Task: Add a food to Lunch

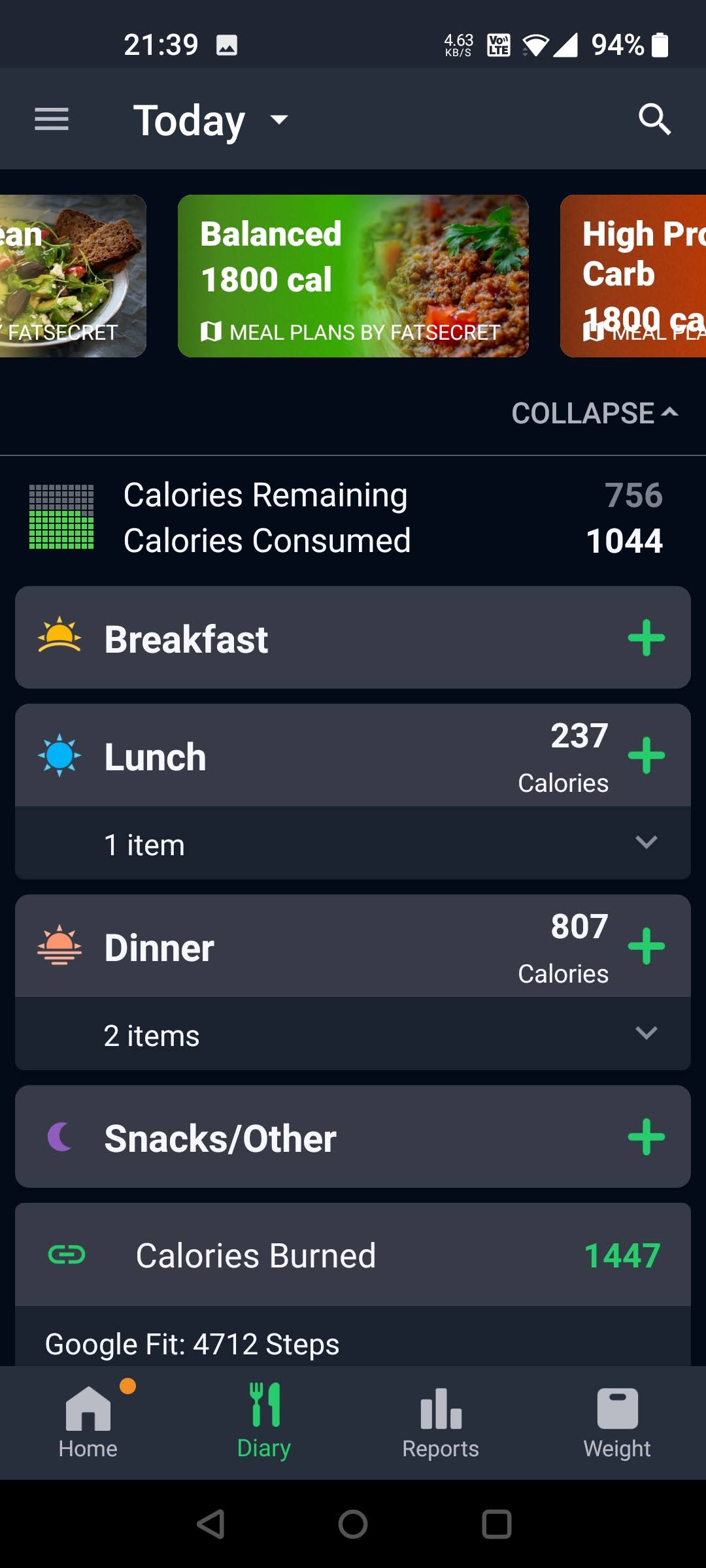Action: point(646,755)
